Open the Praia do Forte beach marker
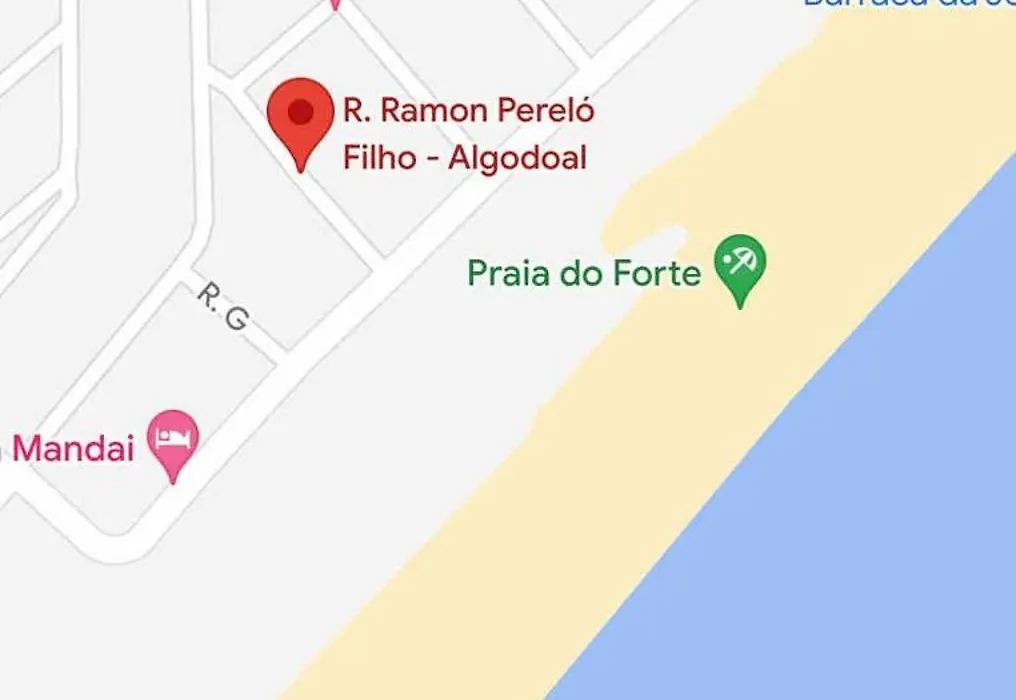The width and height of the screenshot is (1016, 700). click(740, 264)
